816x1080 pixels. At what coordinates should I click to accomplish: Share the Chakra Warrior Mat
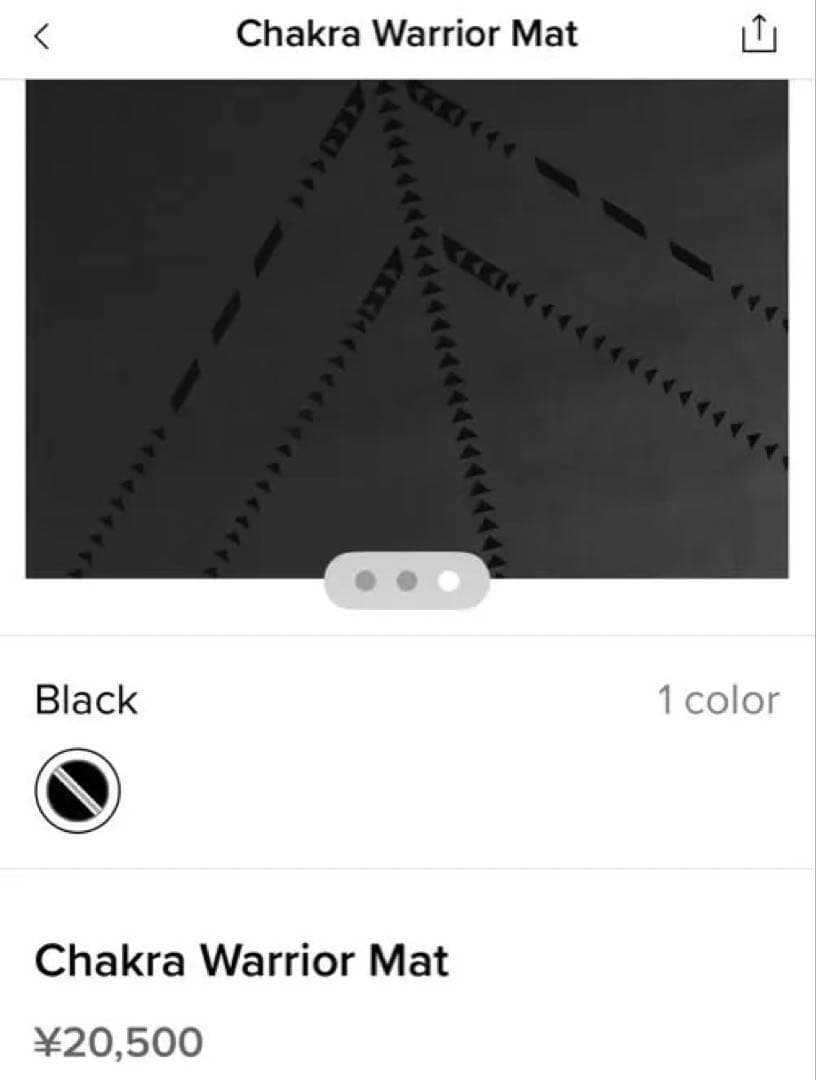click(x=759, y=36)
